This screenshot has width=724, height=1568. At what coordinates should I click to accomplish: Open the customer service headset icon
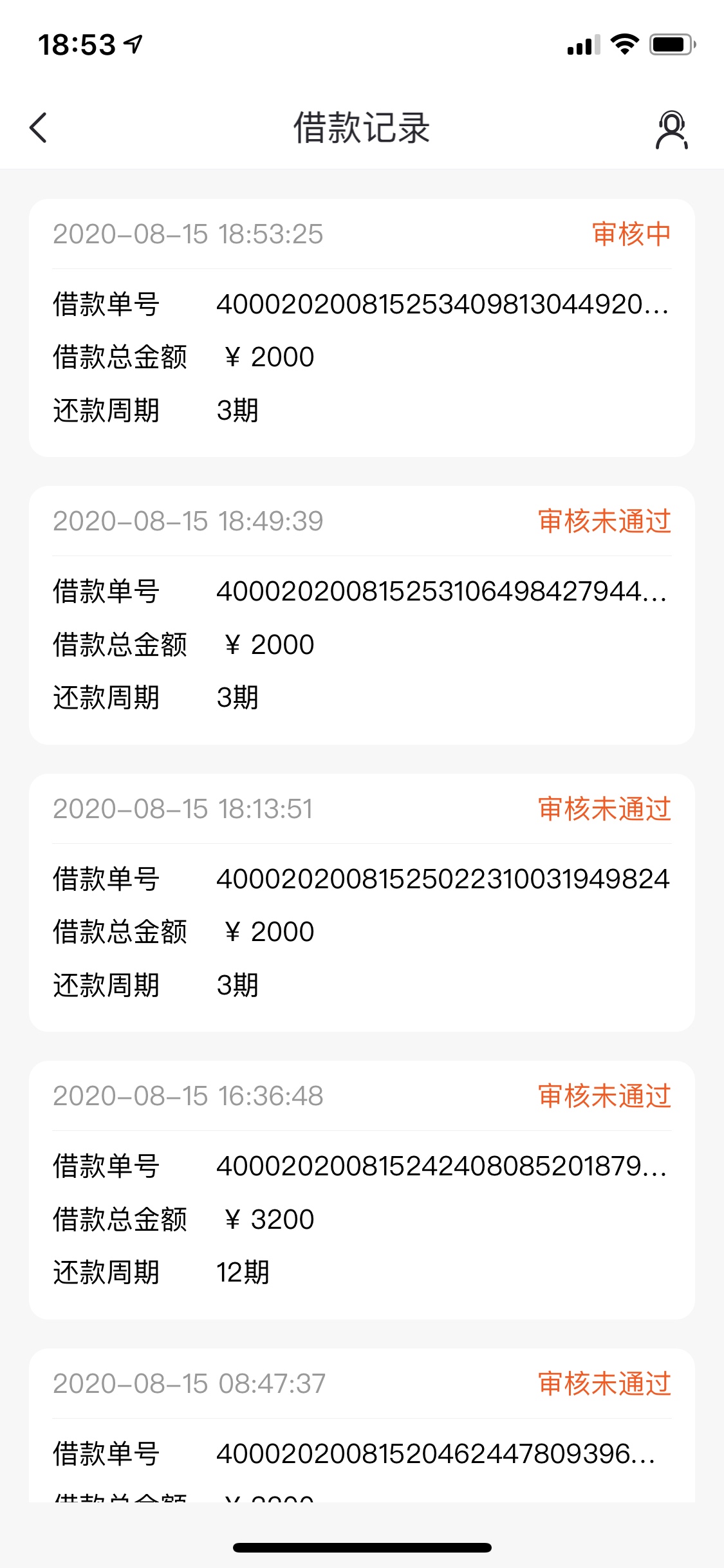coord(671,129)
